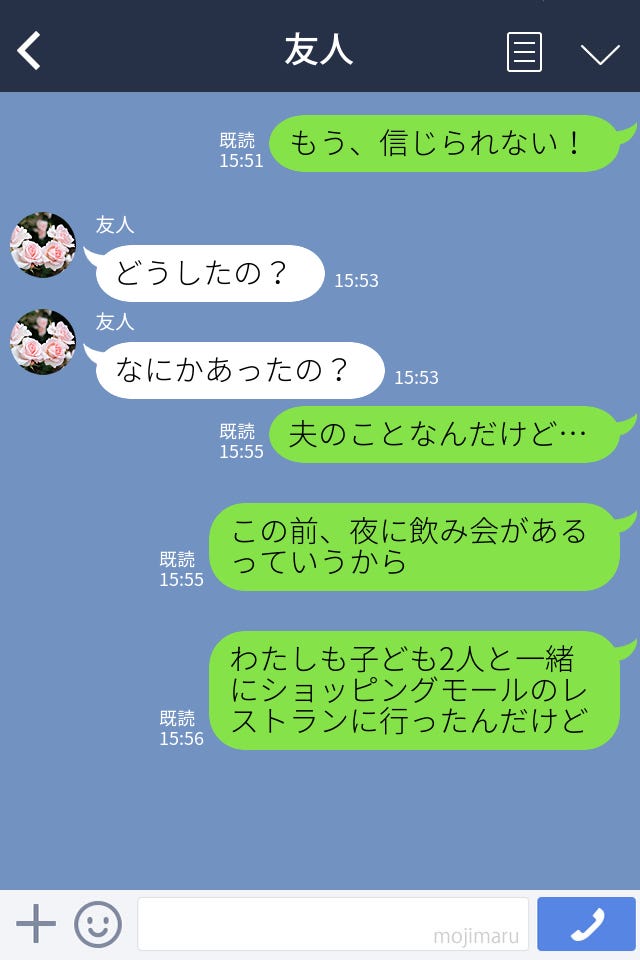The width and height of the screenshot is (640, 960).
Task: View 友人's avatar beside なにかあったの？
Action: pyautogui.click(x=43, y=342)
